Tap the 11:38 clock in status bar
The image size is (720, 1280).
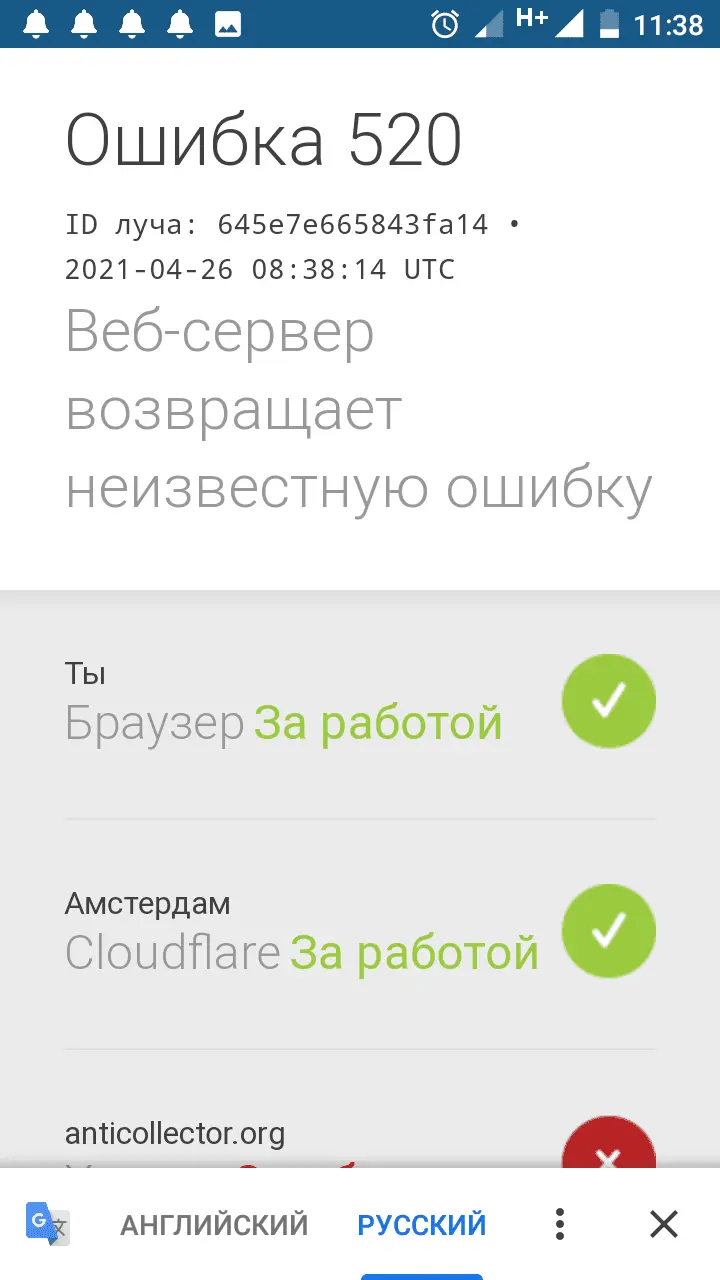(x=669, y=24)
